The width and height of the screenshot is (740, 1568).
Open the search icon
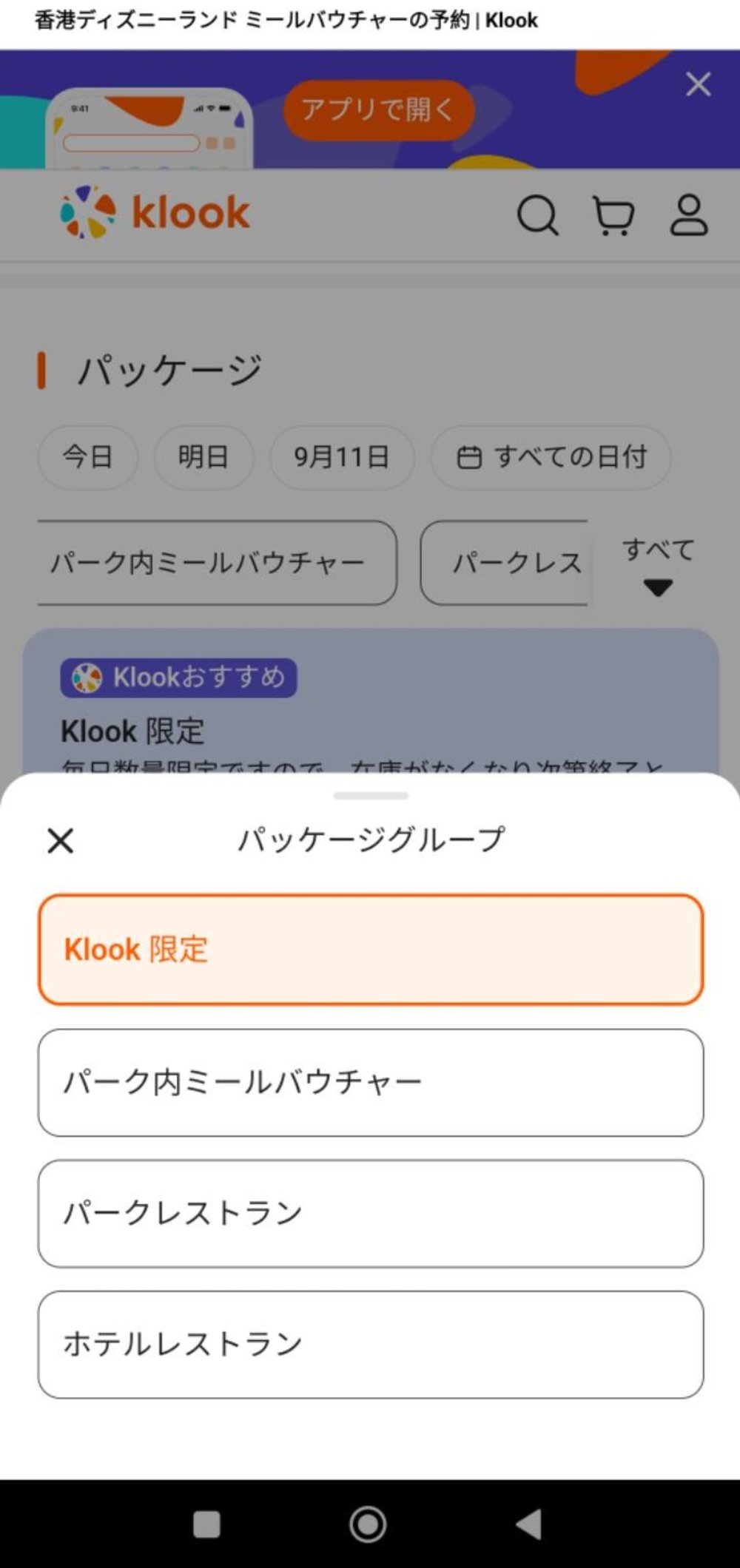click(x=539, y=216)
